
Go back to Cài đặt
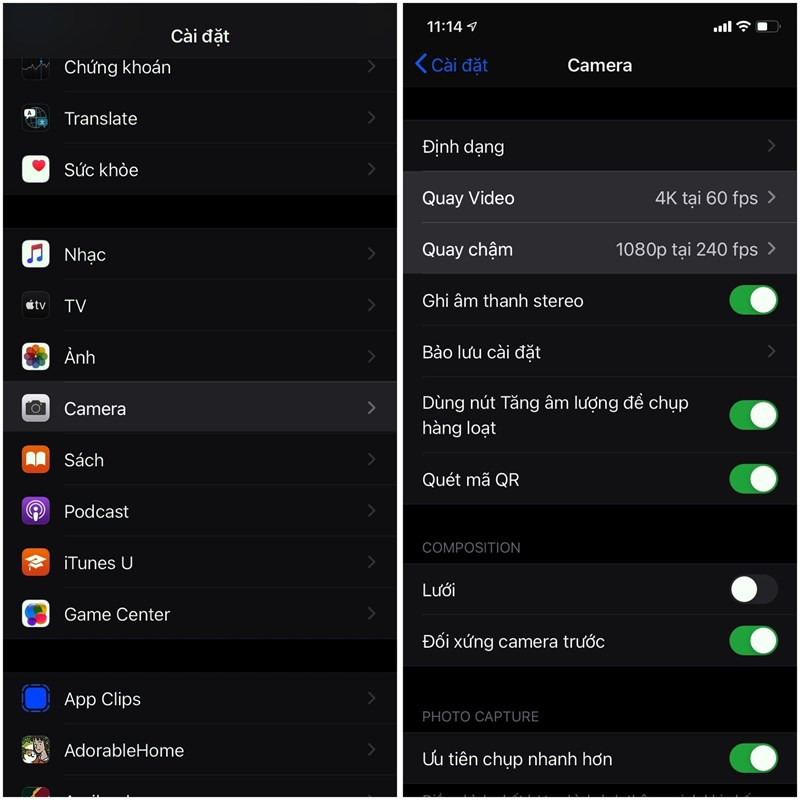point(451,65)
